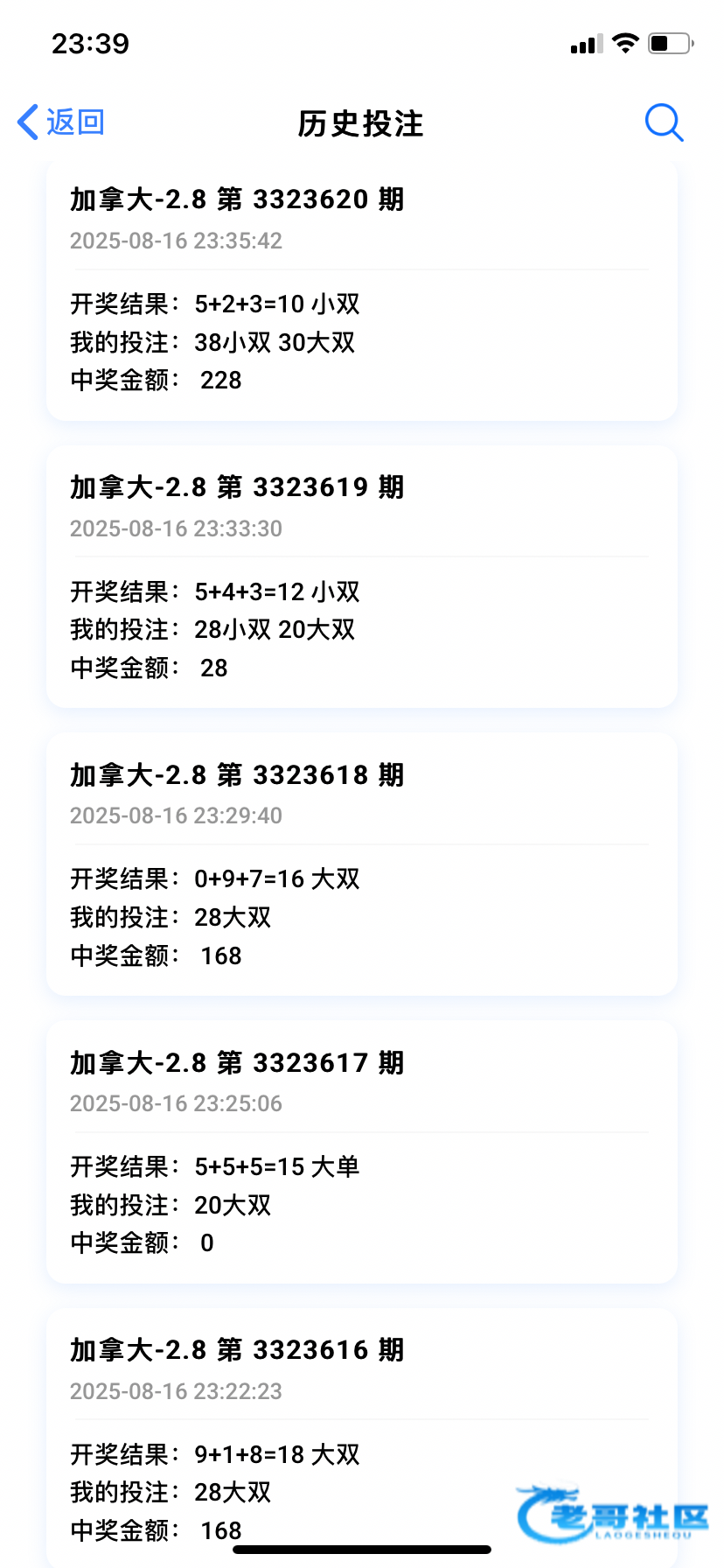This screenshot has height=1568, width=724.
Task: Open bet record for 第 3323620 期
Action: tap(362, 290)
